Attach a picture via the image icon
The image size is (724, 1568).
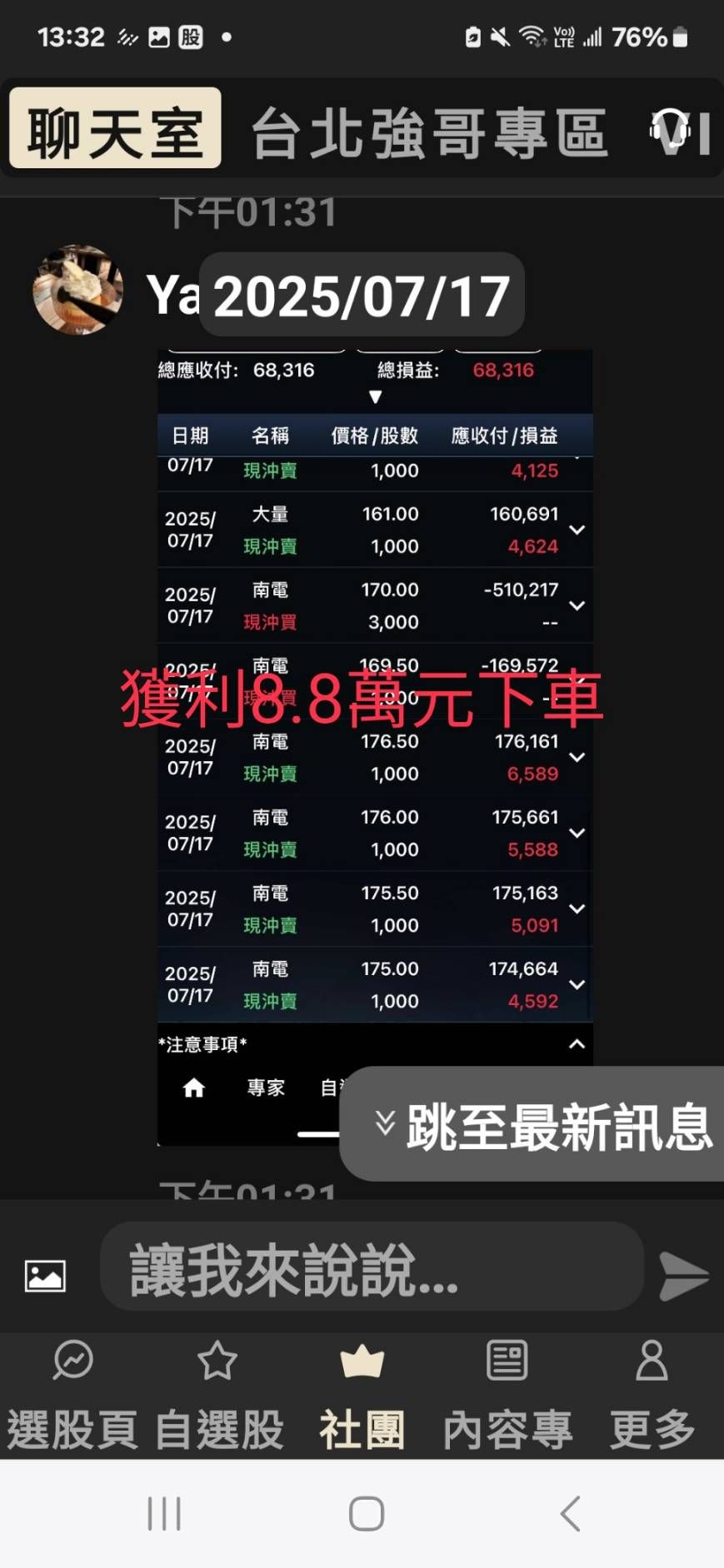(45, 1276)
